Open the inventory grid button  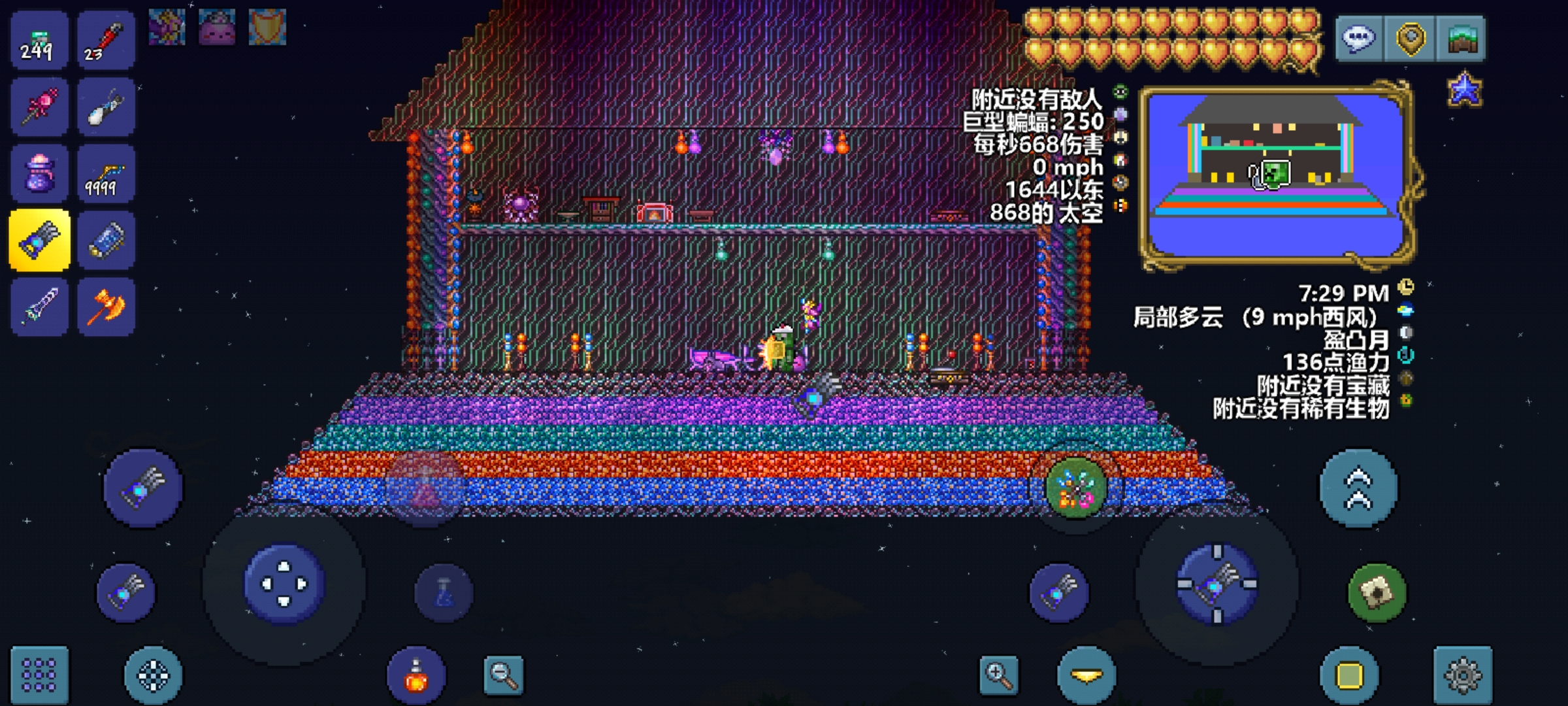39,675
